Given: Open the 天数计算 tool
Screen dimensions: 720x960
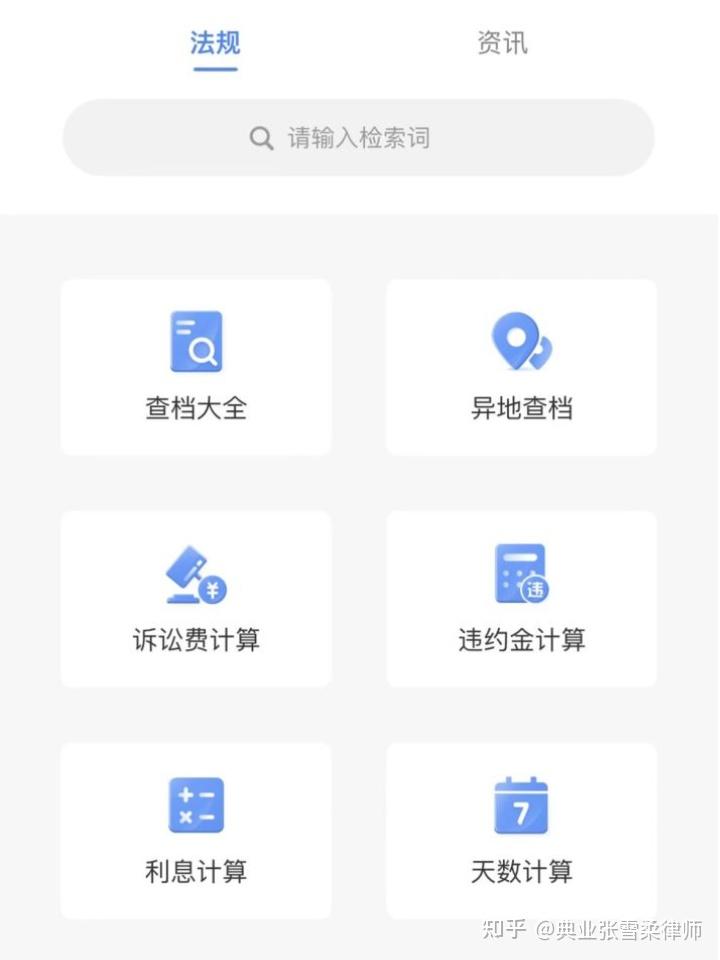Looking at the screenshot, I should click(x=521, y=831).
